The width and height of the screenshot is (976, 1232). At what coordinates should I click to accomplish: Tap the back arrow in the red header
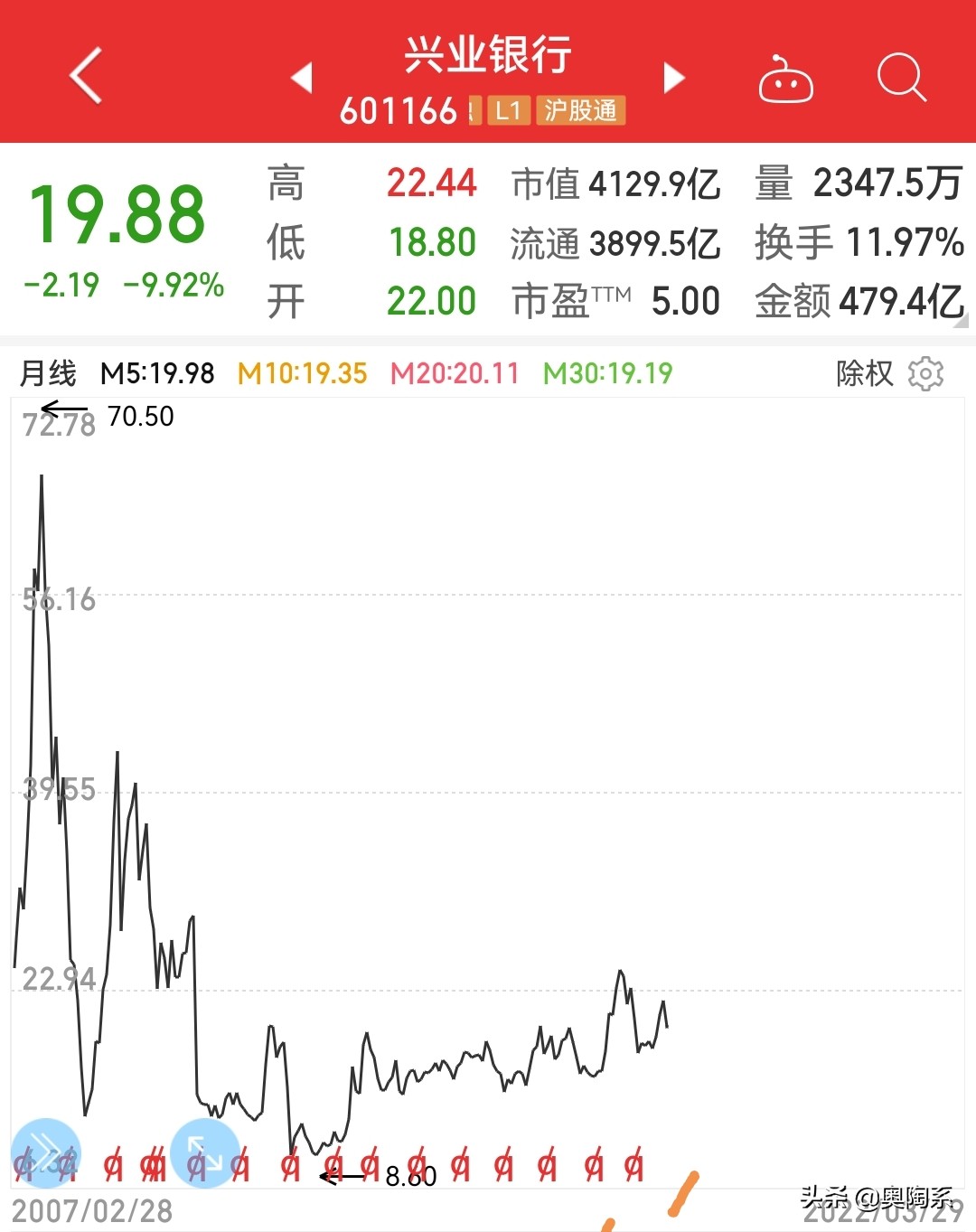pos(84,77)
